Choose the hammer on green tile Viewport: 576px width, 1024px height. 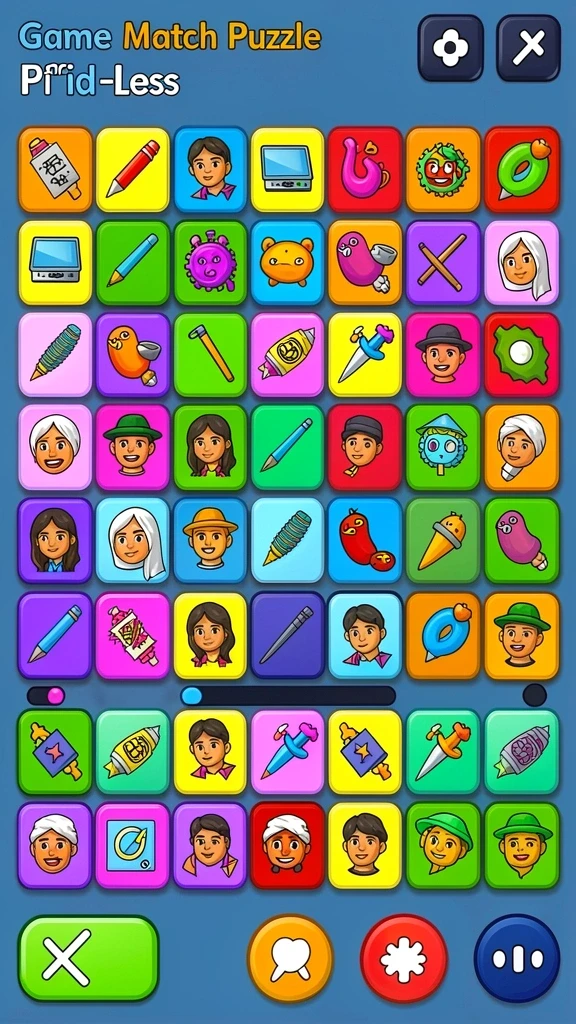click(210, 355)
